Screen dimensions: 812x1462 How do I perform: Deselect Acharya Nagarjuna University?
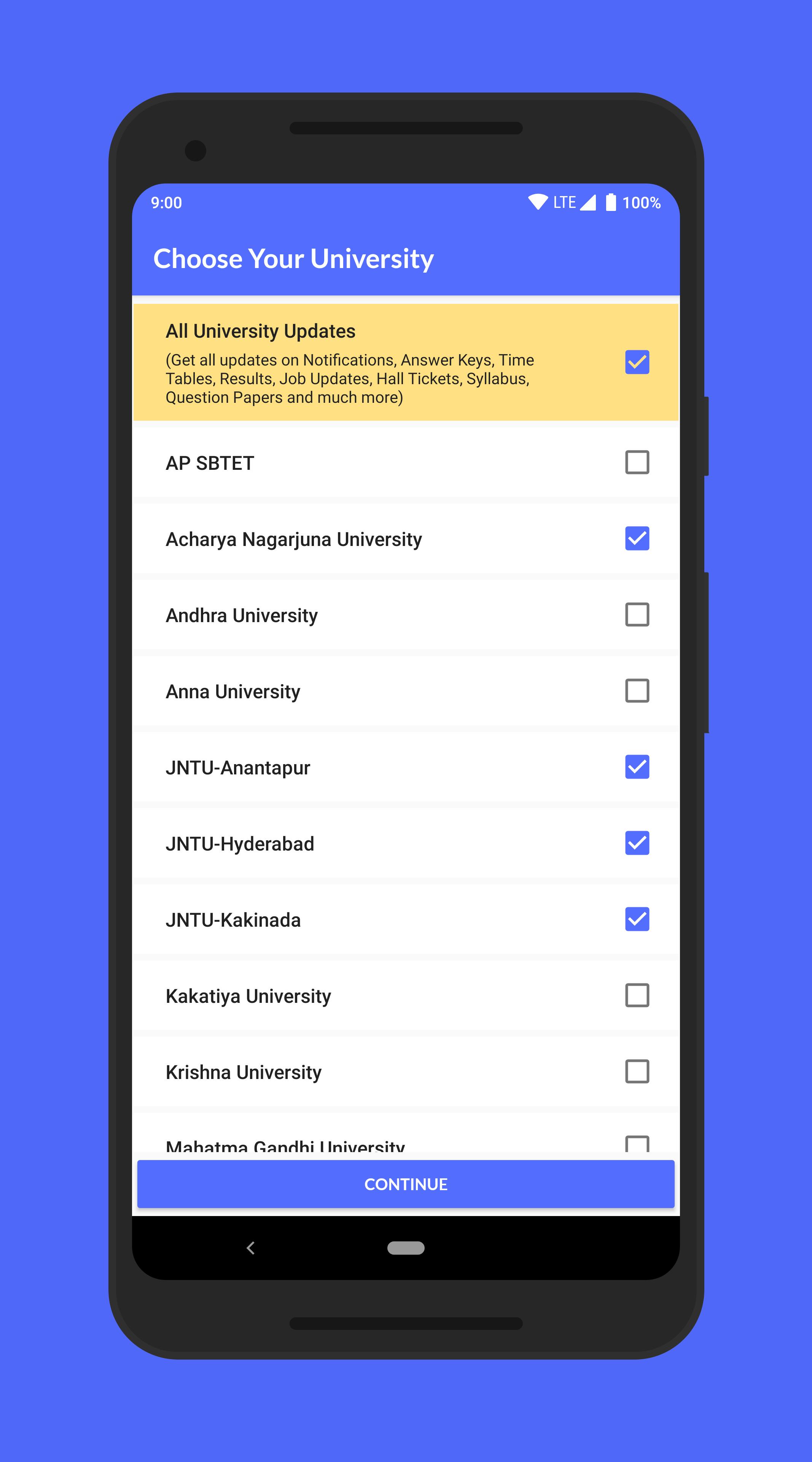[637, 539]
